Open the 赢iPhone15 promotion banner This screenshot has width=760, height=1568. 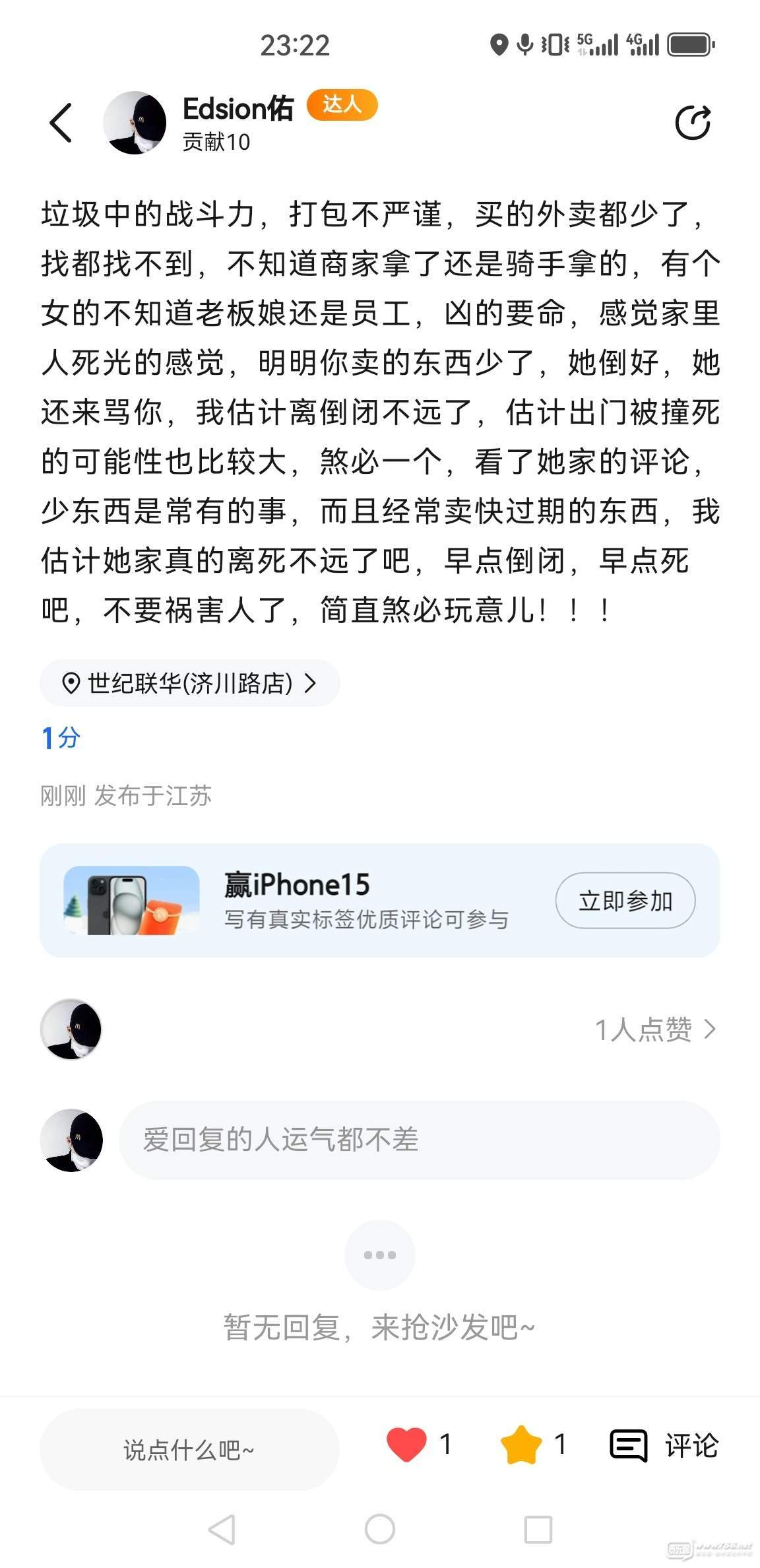point(330,901)
